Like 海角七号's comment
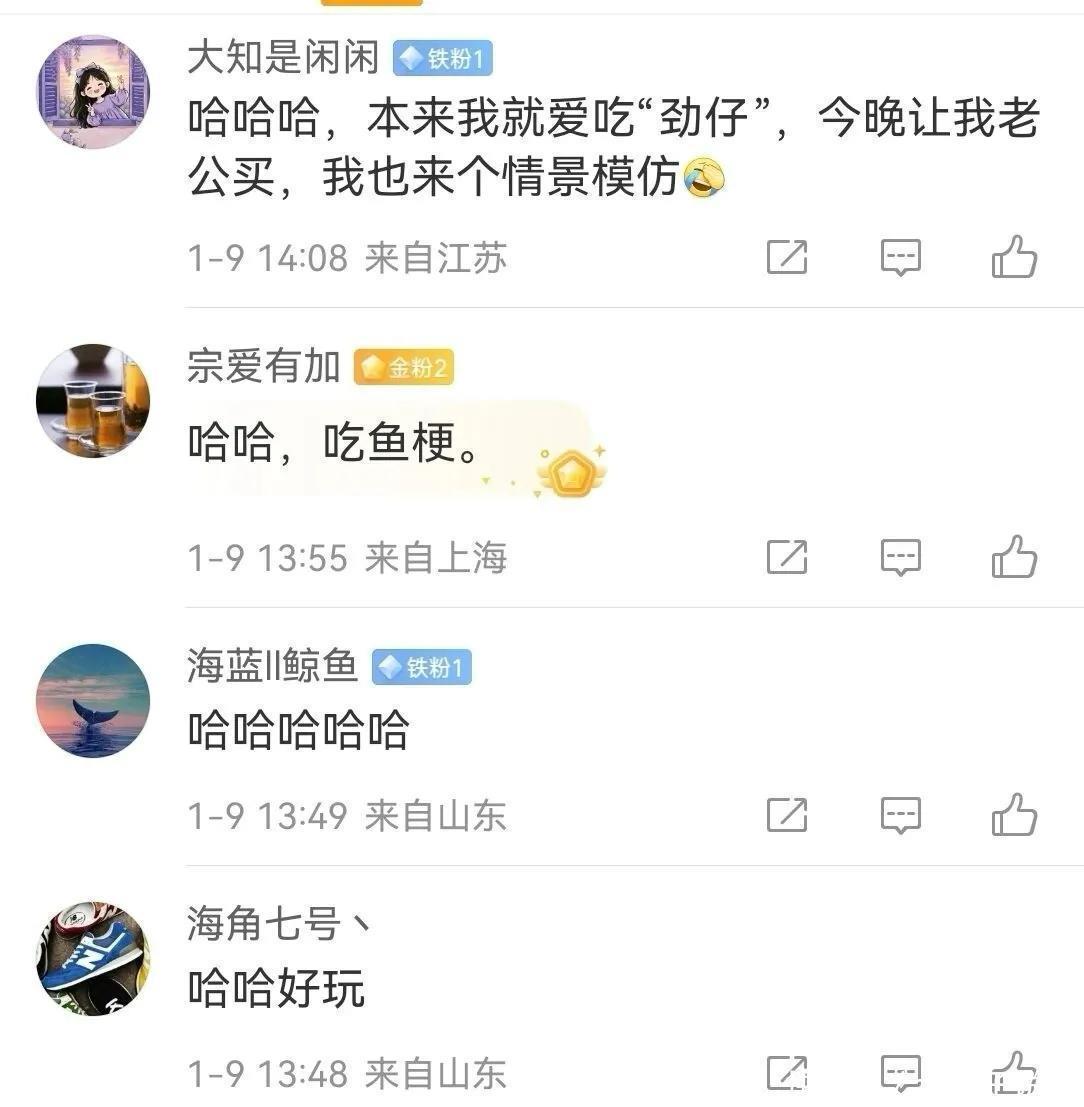This screenshot has height=1107, width=1084. pos(1014,1073)
